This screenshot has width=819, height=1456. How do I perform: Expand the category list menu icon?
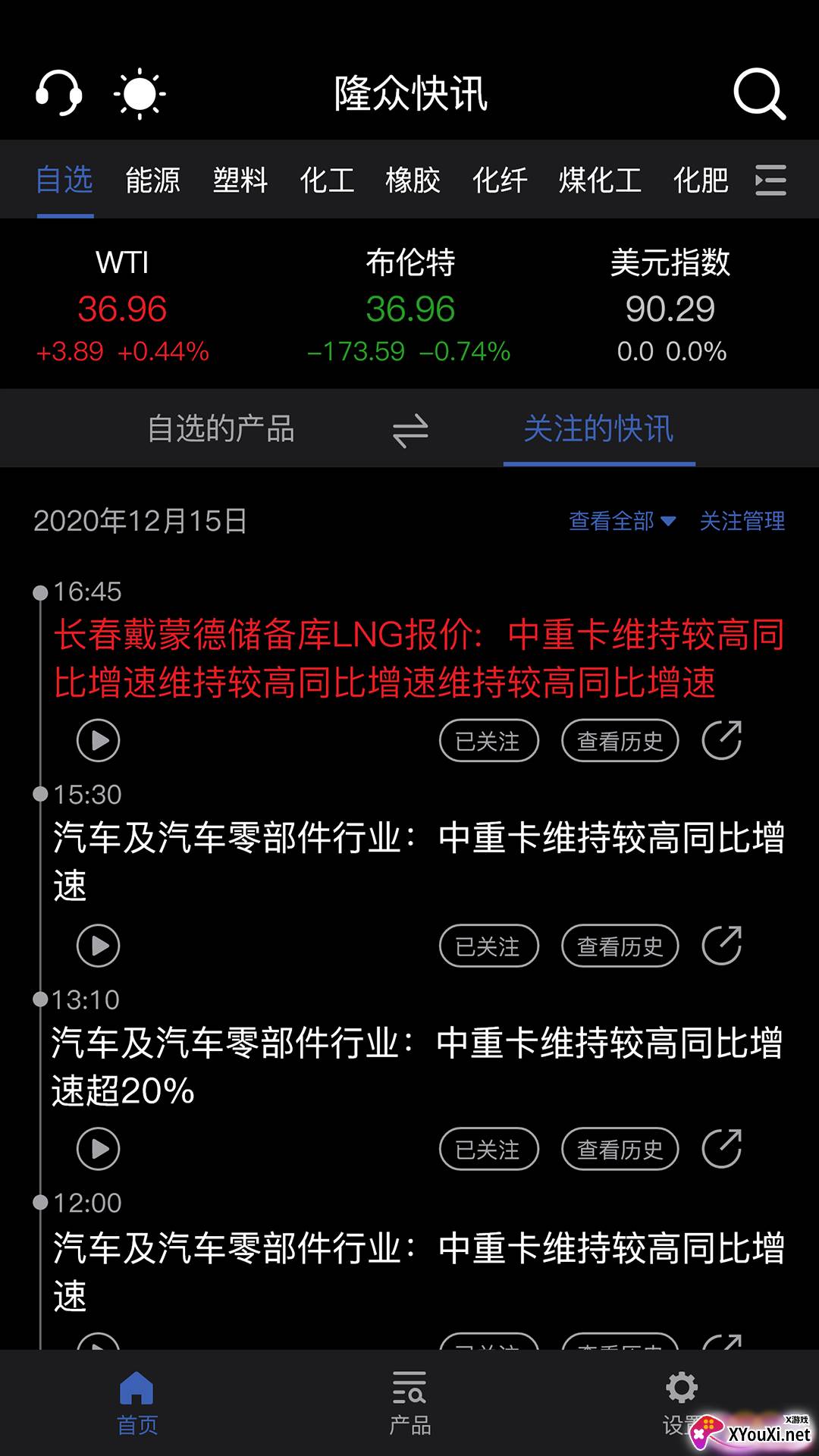click(770, 180)
